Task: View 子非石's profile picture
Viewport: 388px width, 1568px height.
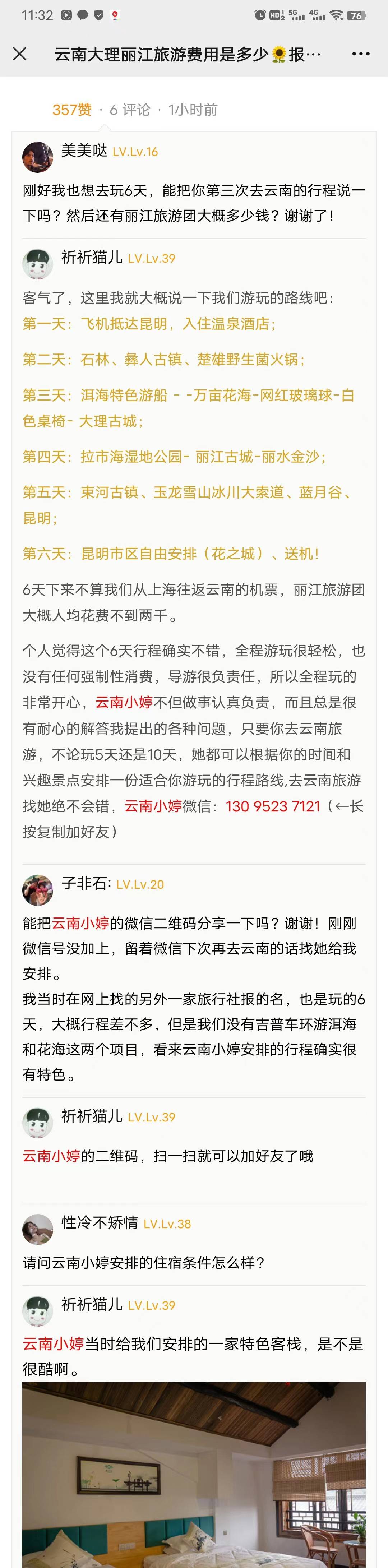Action: [x=37, y=890]
